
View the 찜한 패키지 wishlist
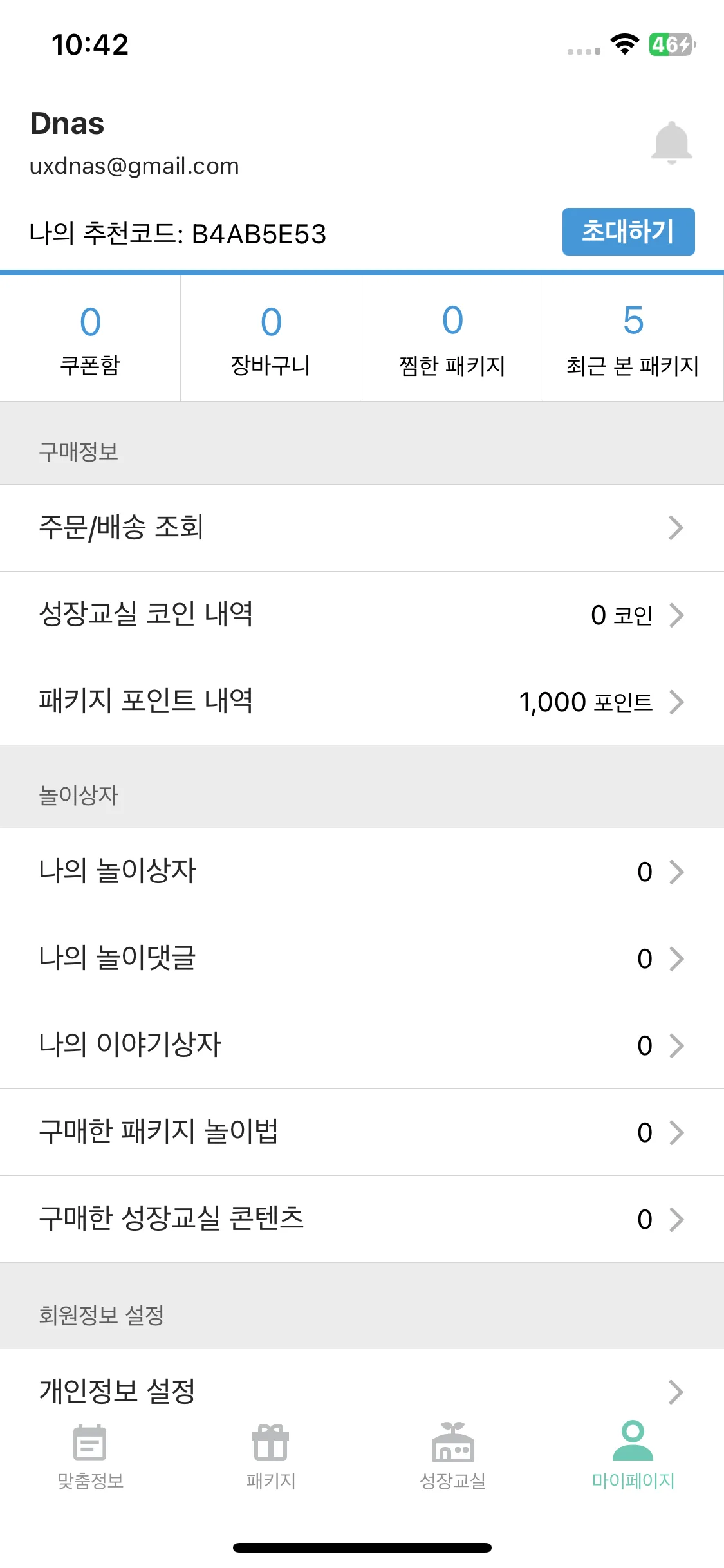[x=452, y=338]
